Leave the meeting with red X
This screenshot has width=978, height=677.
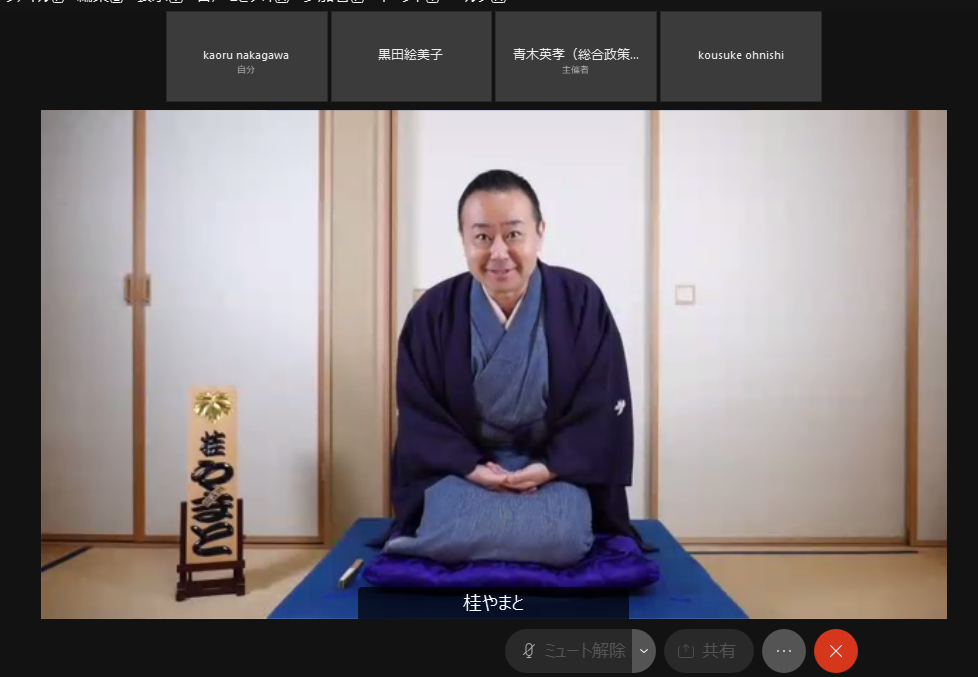[x=836, y=651]
